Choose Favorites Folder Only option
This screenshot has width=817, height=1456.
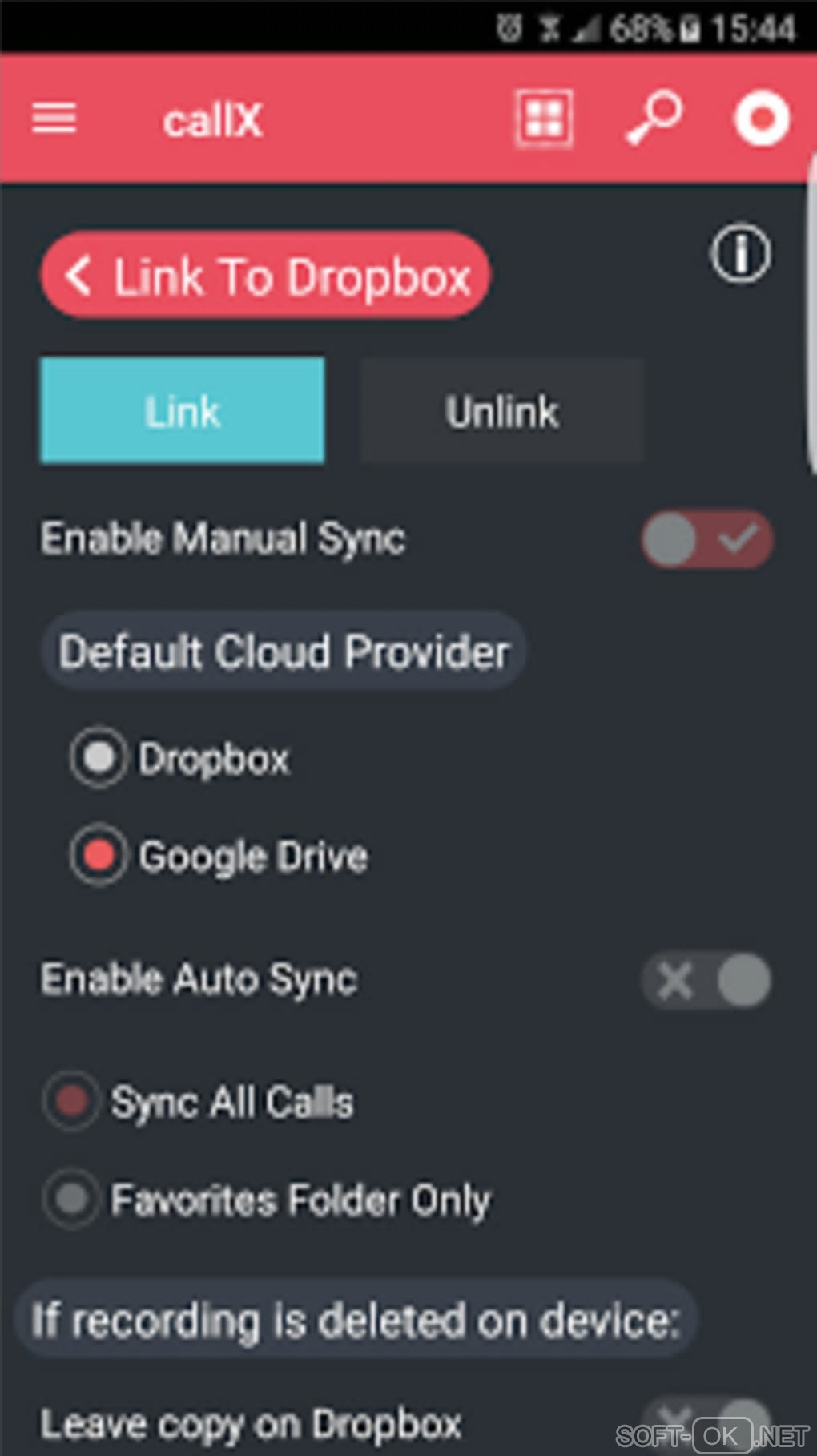tap(72, 1200)
